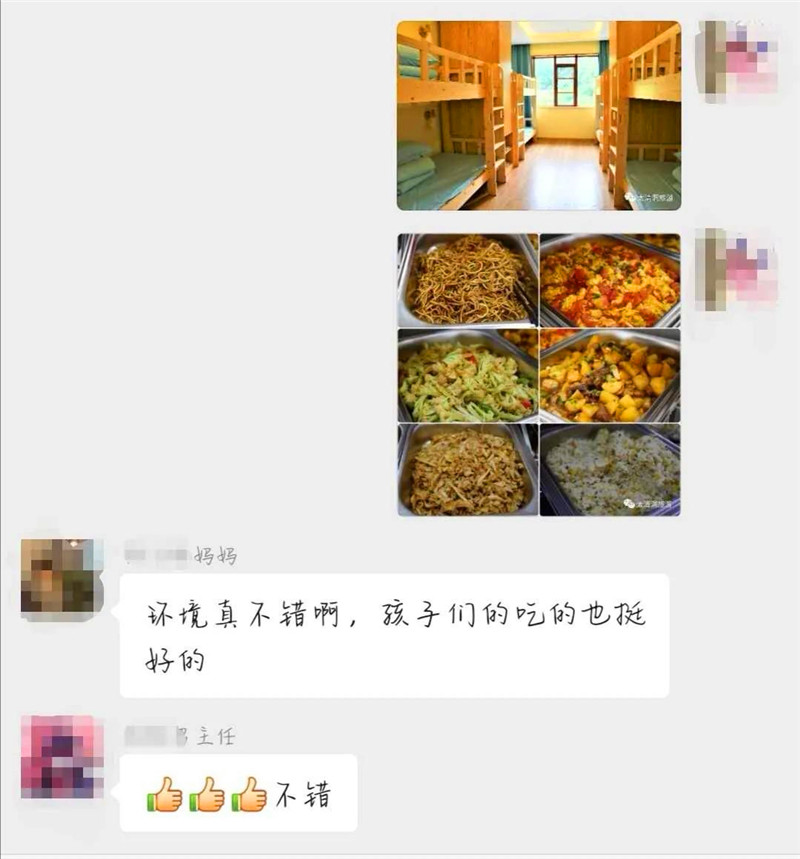Tap the 主任 sender's profile avatar
This screenshot has width=800, height=859.
click(x=62, y=756)
